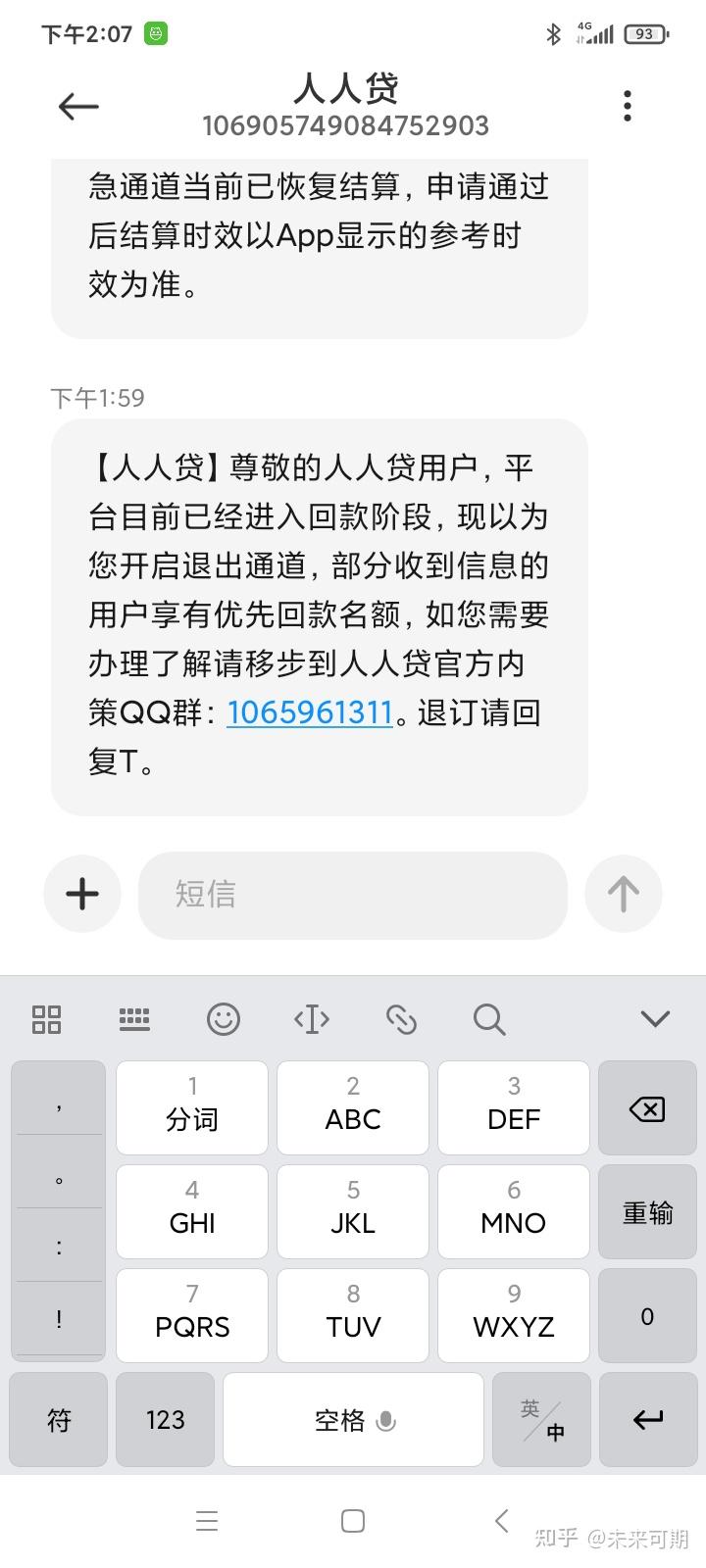Switch to the 123 number keypad
Viewport: 706px width, 1568px height.
[165, 1420]
